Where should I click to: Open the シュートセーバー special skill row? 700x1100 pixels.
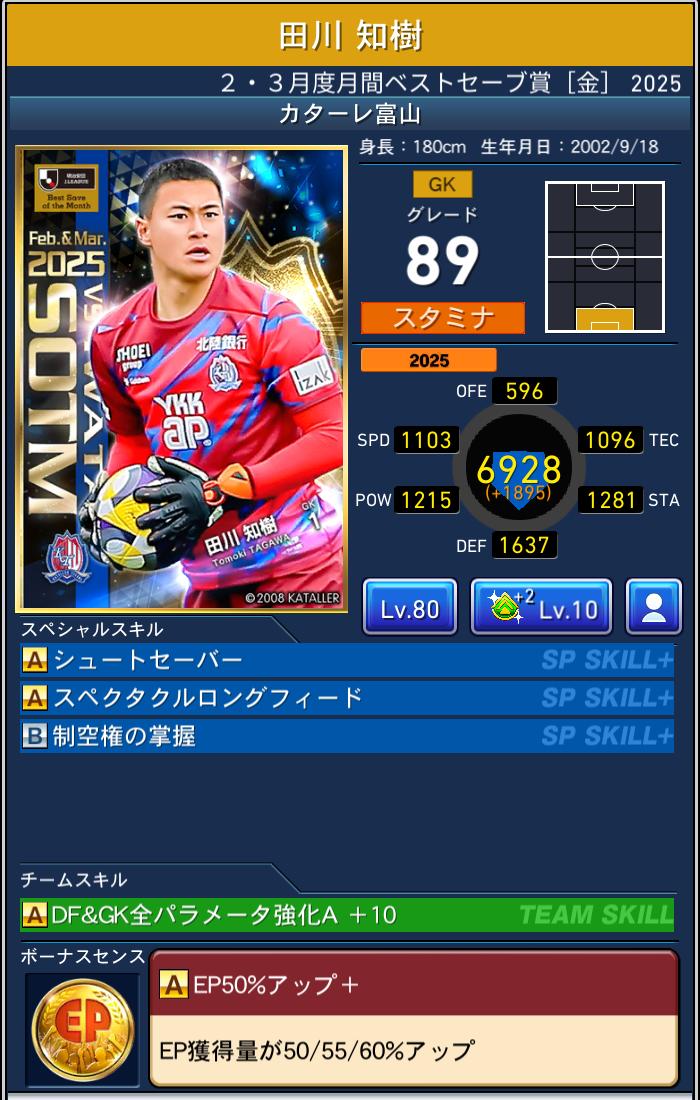pyautogui.click(x=346, y=661)
